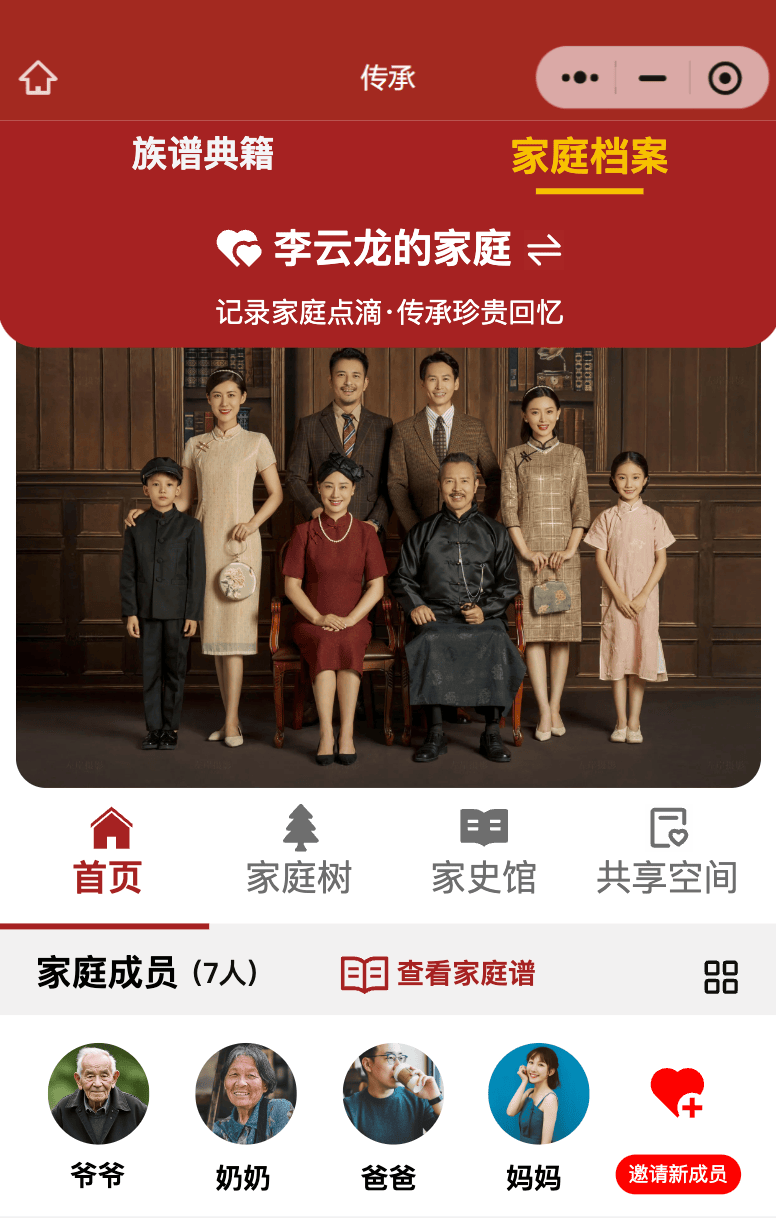The height and width of the screenshot is (1218, 776).
Task: Minimize the mini program
Action: point(652,77)
